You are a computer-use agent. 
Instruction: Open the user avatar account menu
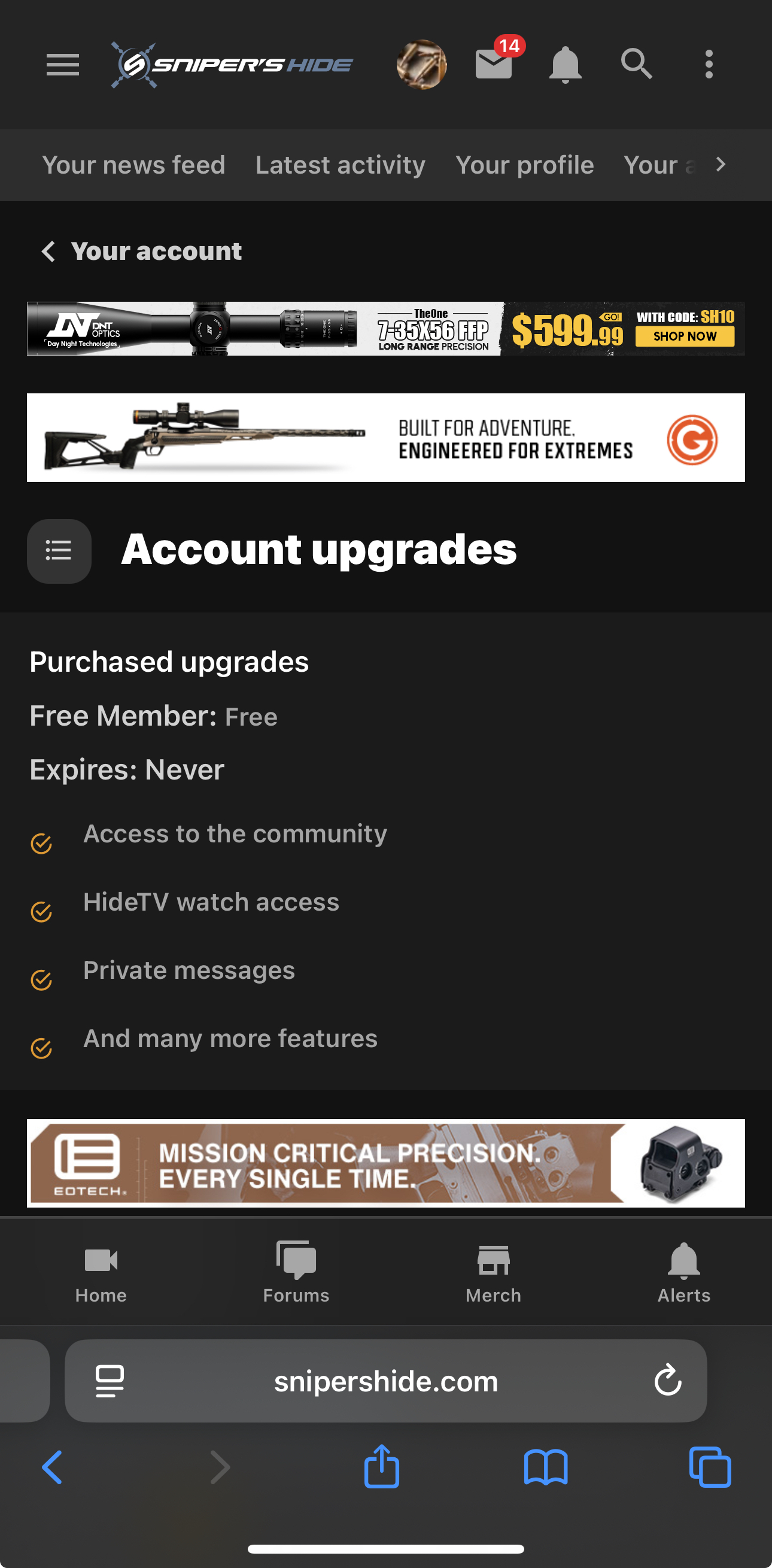(x=421, y=65)
